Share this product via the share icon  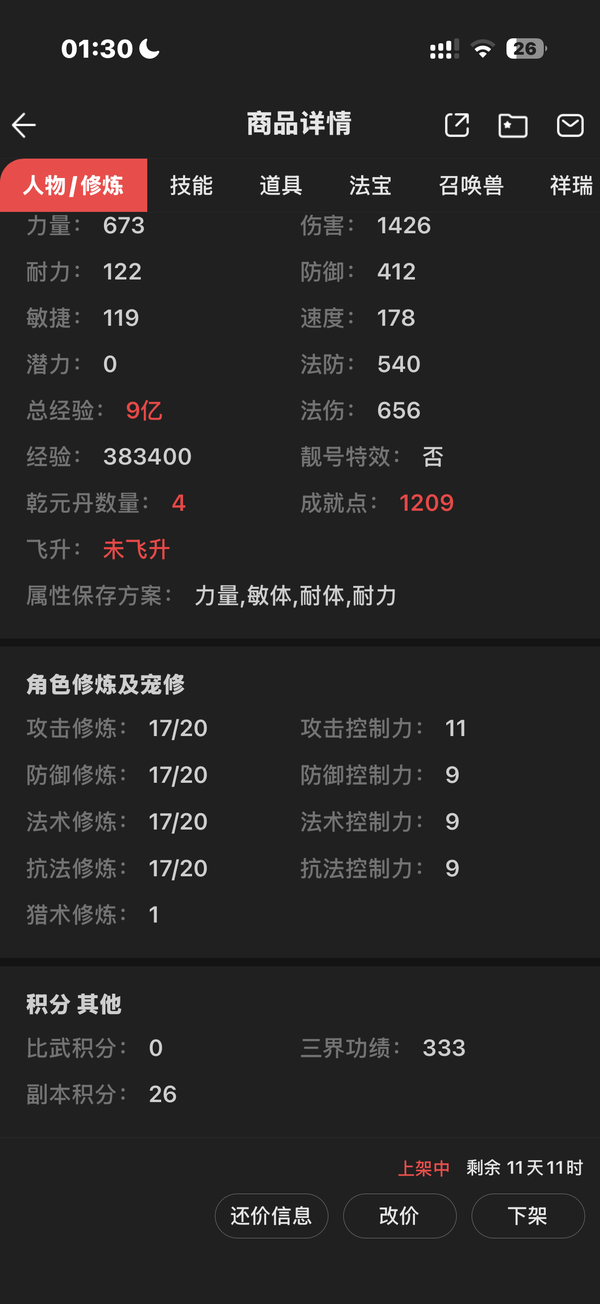(x=457, y=125)
